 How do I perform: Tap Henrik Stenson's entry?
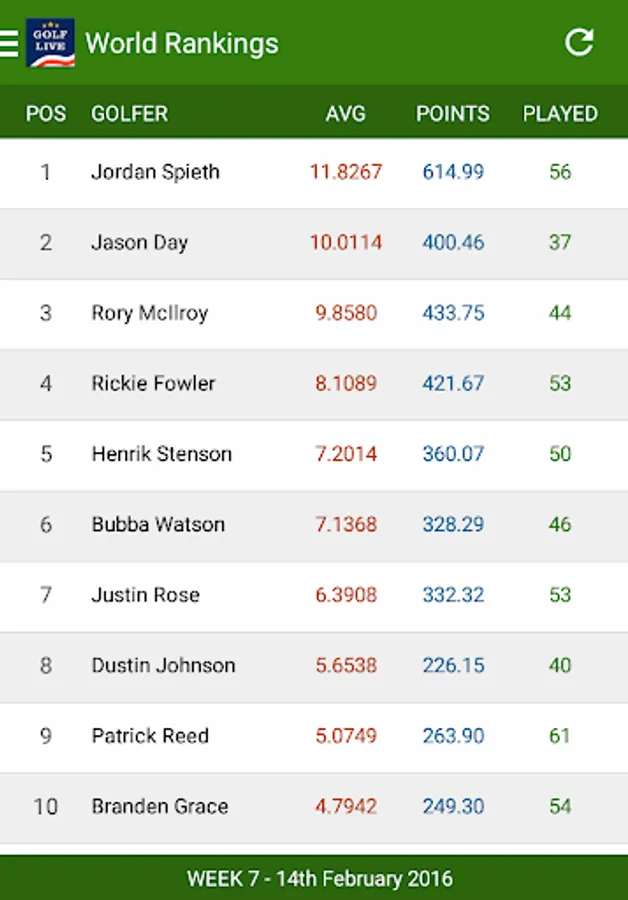[314, 455]
